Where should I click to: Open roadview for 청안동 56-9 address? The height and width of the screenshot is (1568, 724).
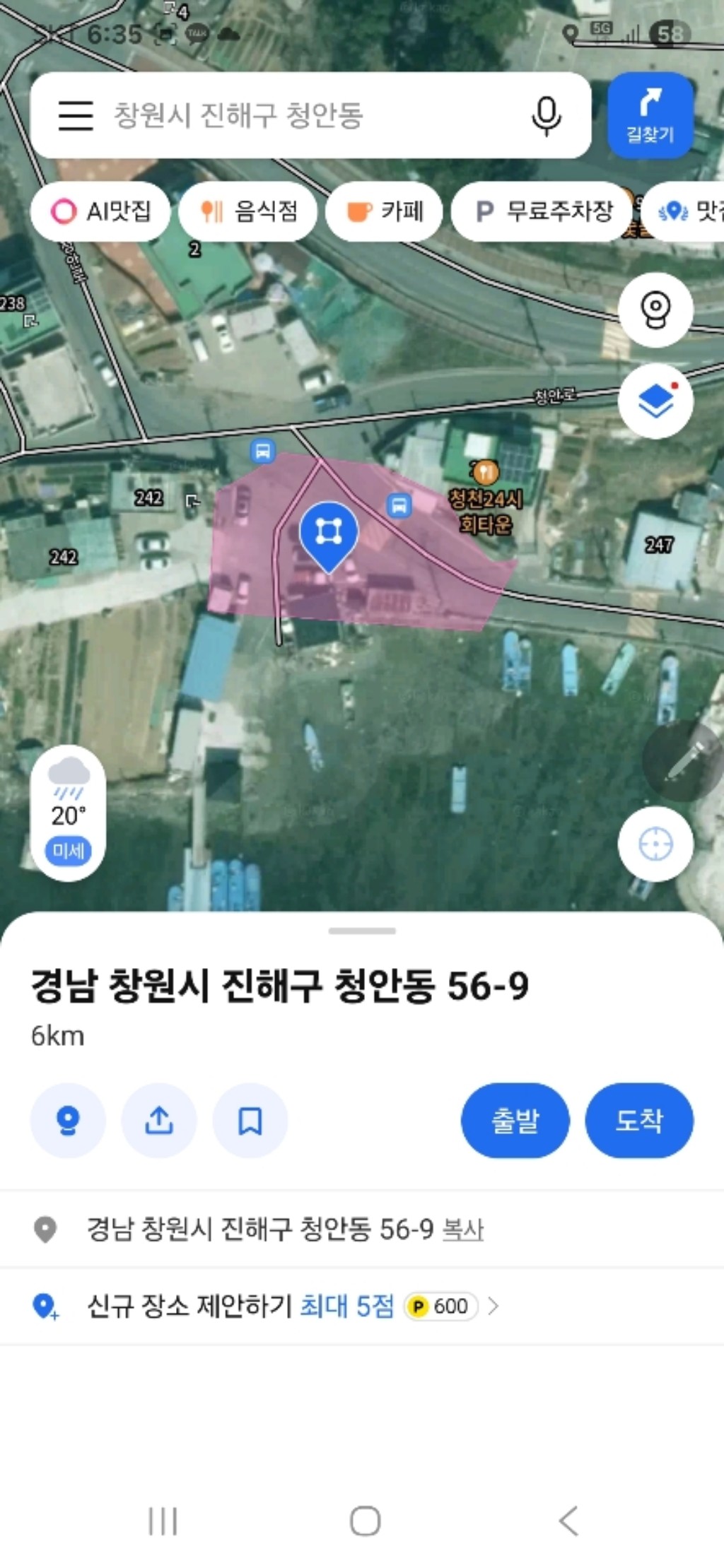coord(68,1120)
